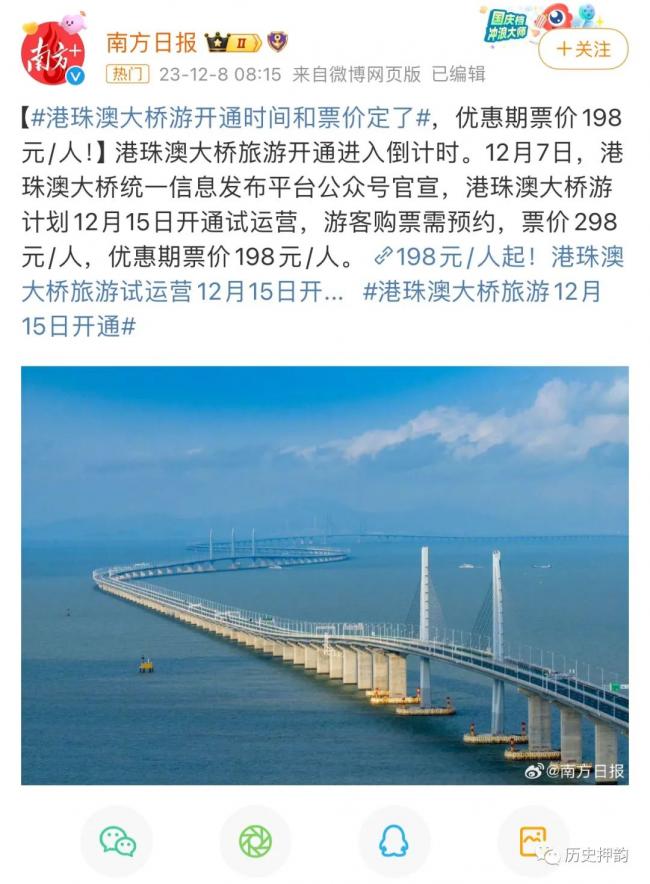Share the post to QQ
Image resolution: width=650 pixels, height=884 pixels.
pyautogui.click(x=393, y=841)
